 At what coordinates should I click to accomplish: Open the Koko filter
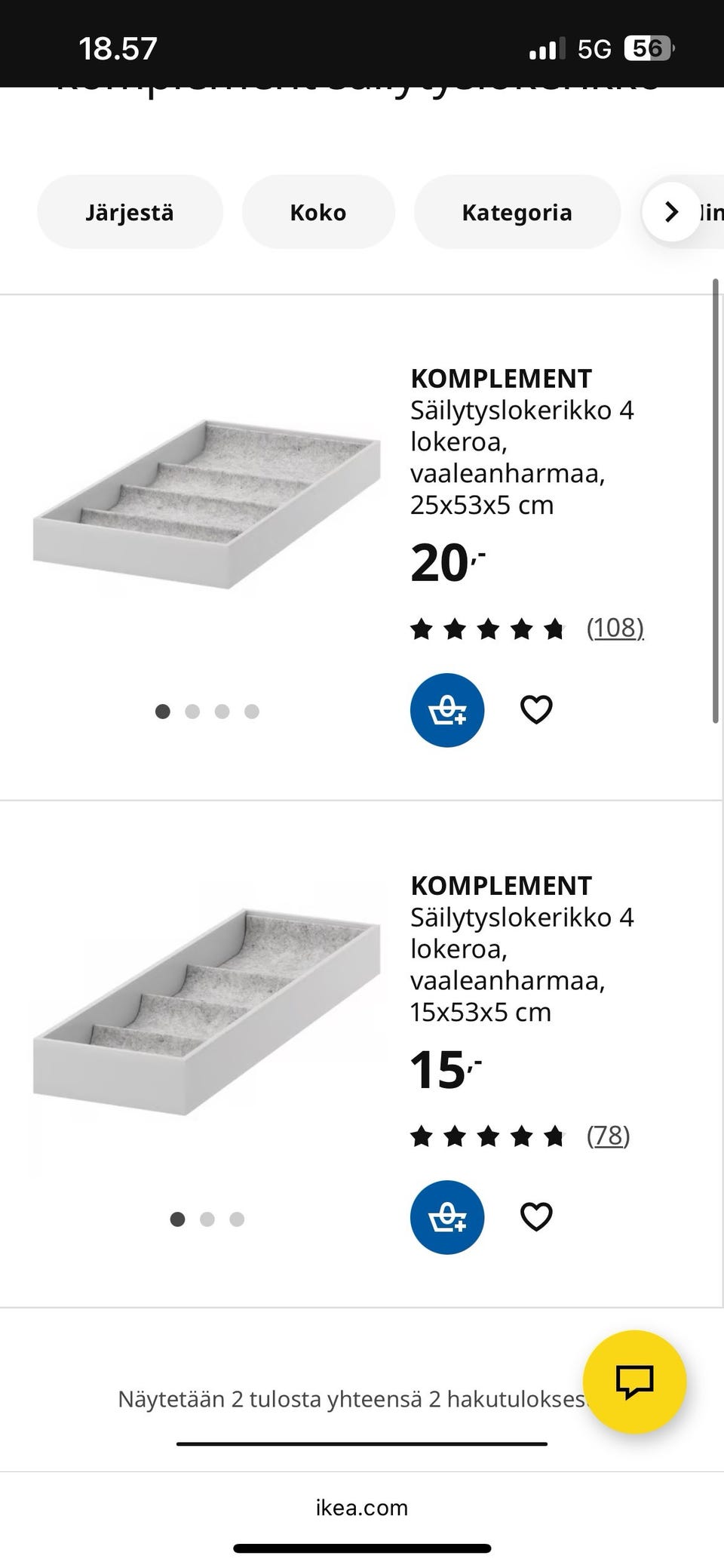pyautogui.click(x=318, y=212)
